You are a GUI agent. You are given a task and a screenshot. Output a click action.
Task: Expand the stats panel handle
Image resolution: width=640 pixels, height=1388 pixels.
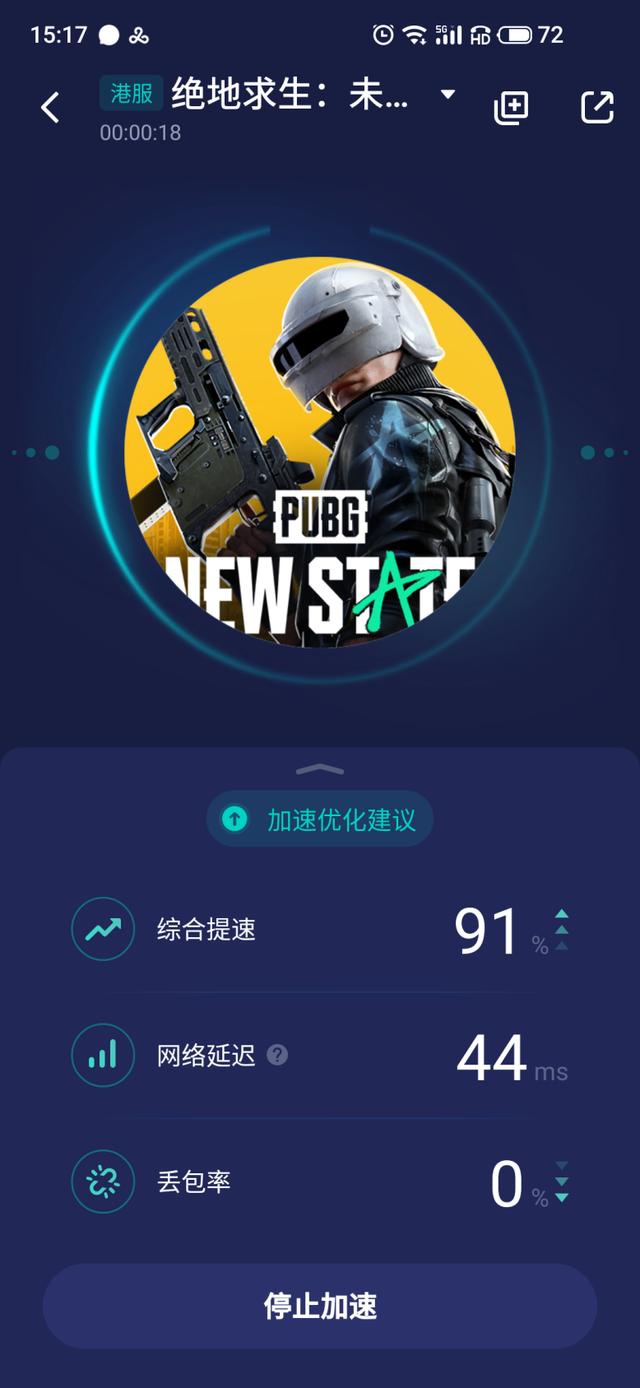click(x=320, y=769)
